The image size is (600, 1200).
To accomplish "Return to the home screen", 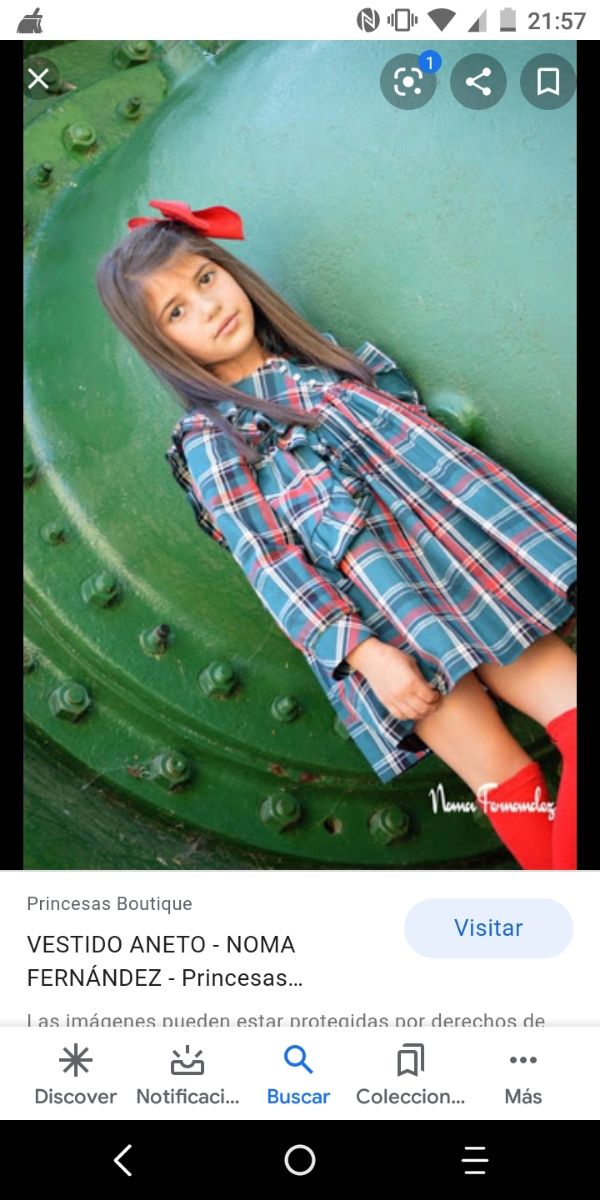I will [300, 1160].
